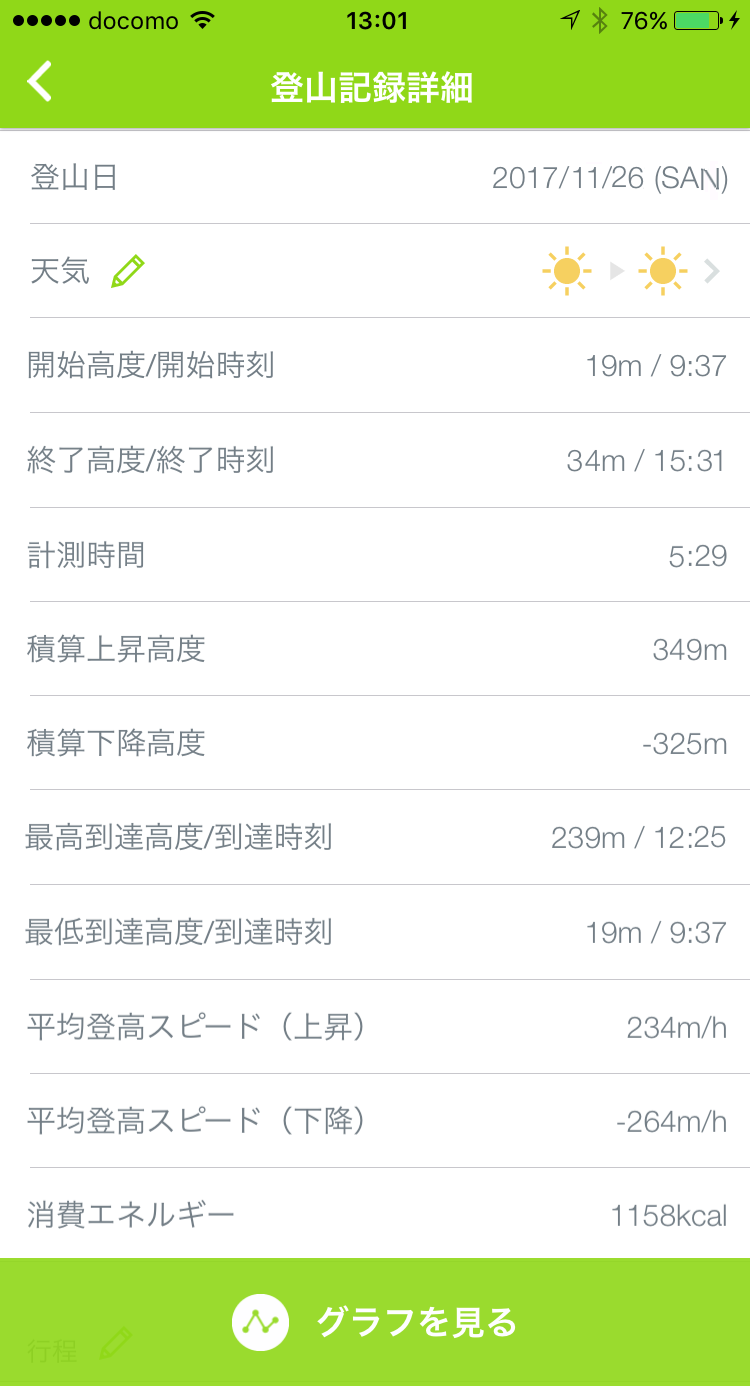The image size is (750, 1386).
Task: Go back from 登山記録詳細 screen
Action: click(40, 82)
